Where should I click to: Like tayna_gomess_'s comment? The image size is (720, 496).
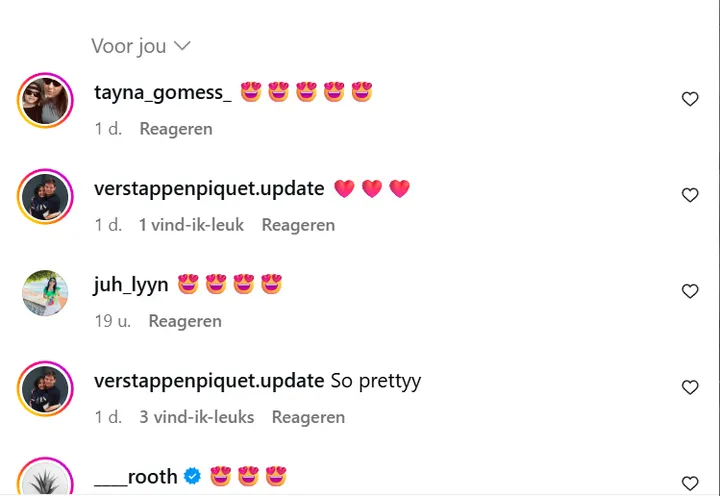690,99
